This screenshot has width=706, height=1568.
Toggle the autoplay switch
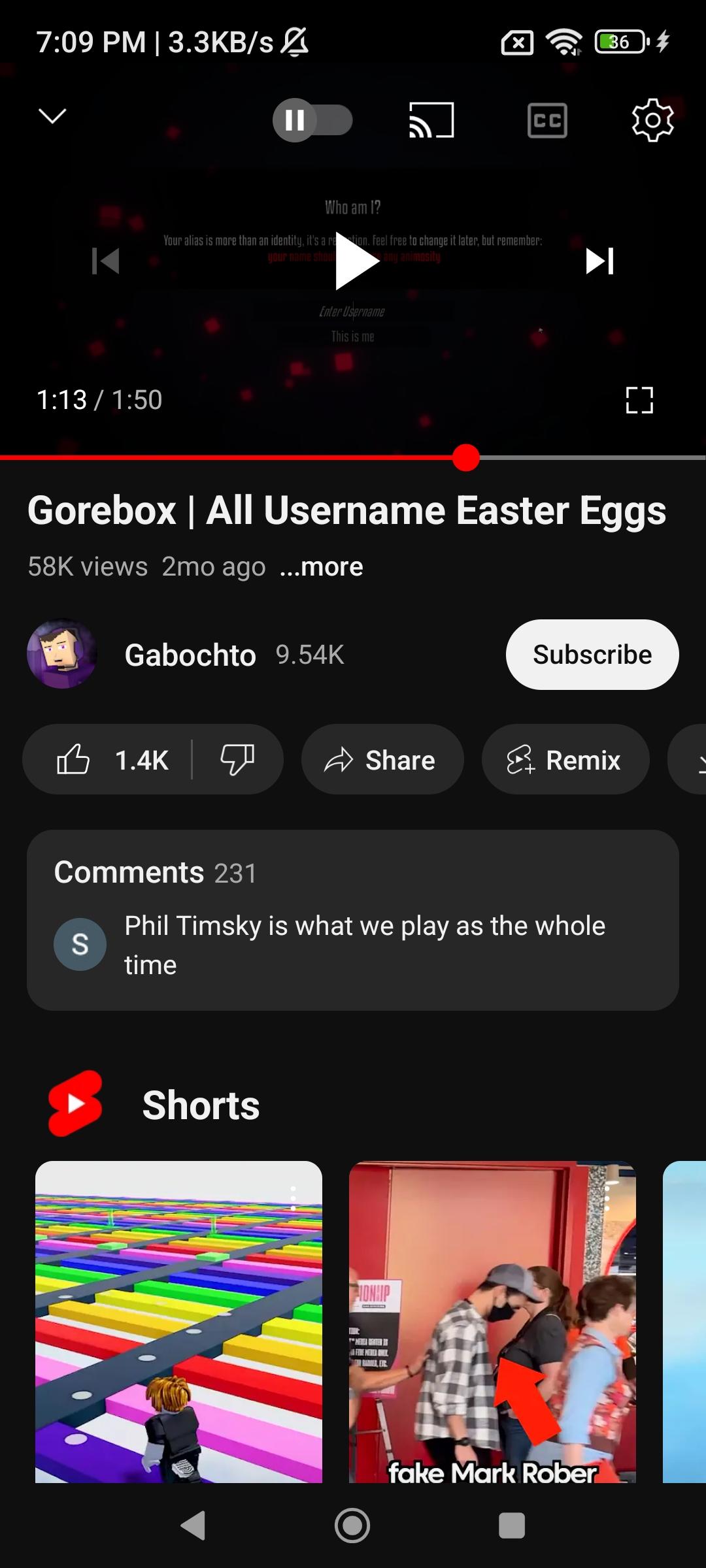[x=312, y=120]
